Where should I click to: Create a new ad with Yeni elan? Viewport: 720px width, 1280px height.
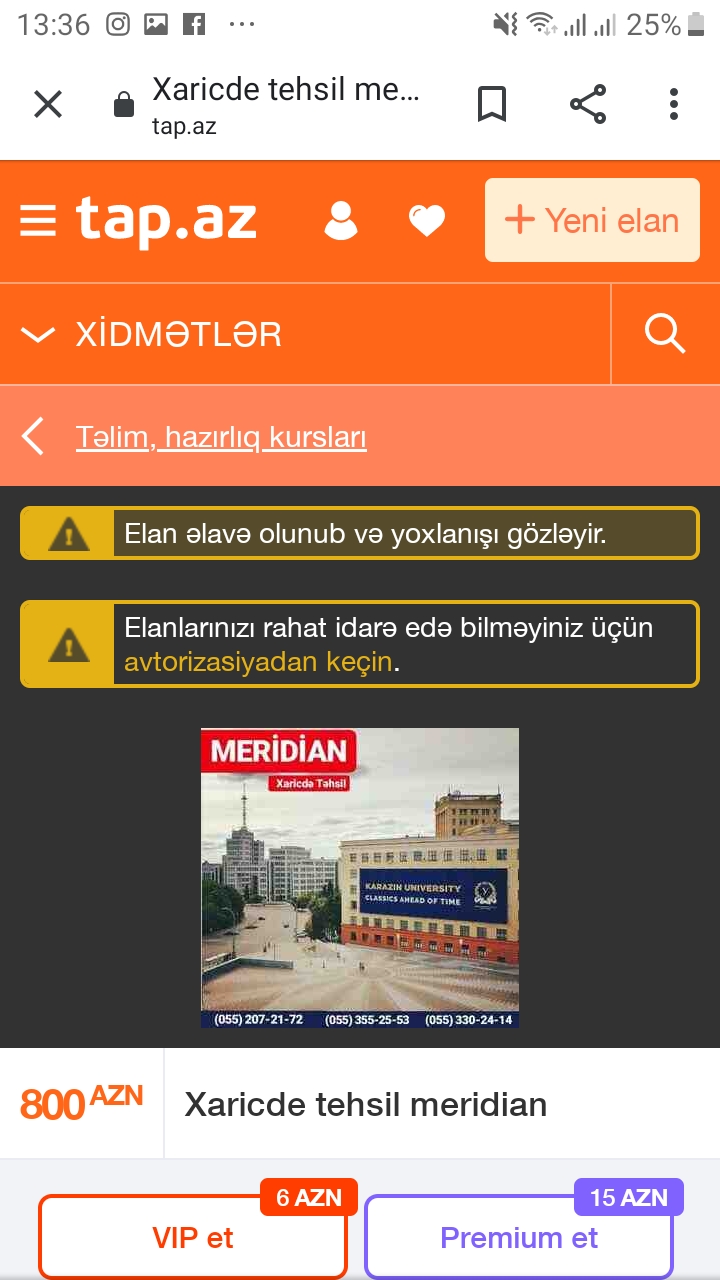pos(592,220)
